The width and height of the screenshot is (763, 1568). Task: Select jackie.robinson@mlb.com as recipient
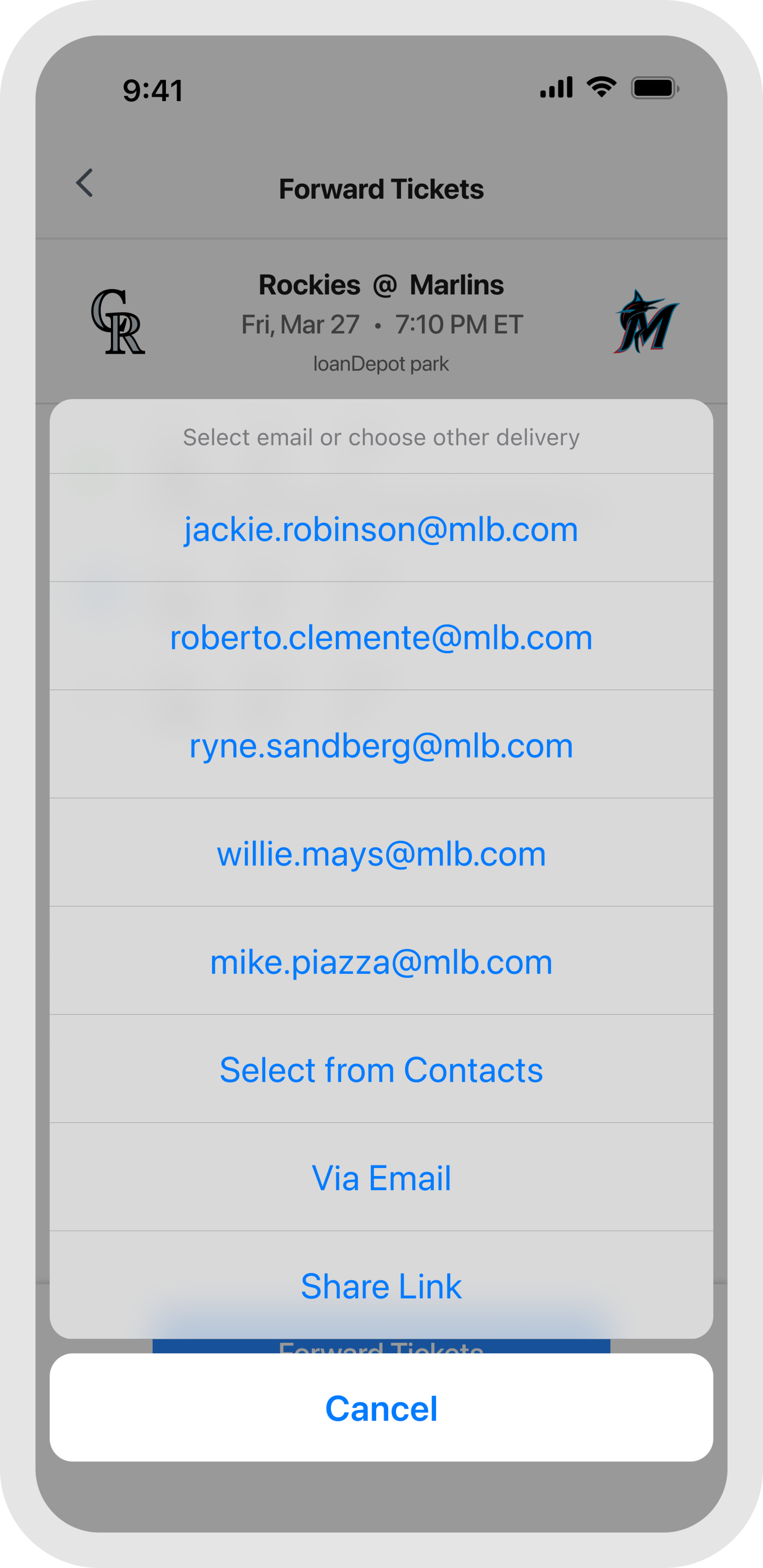(381, 528)
